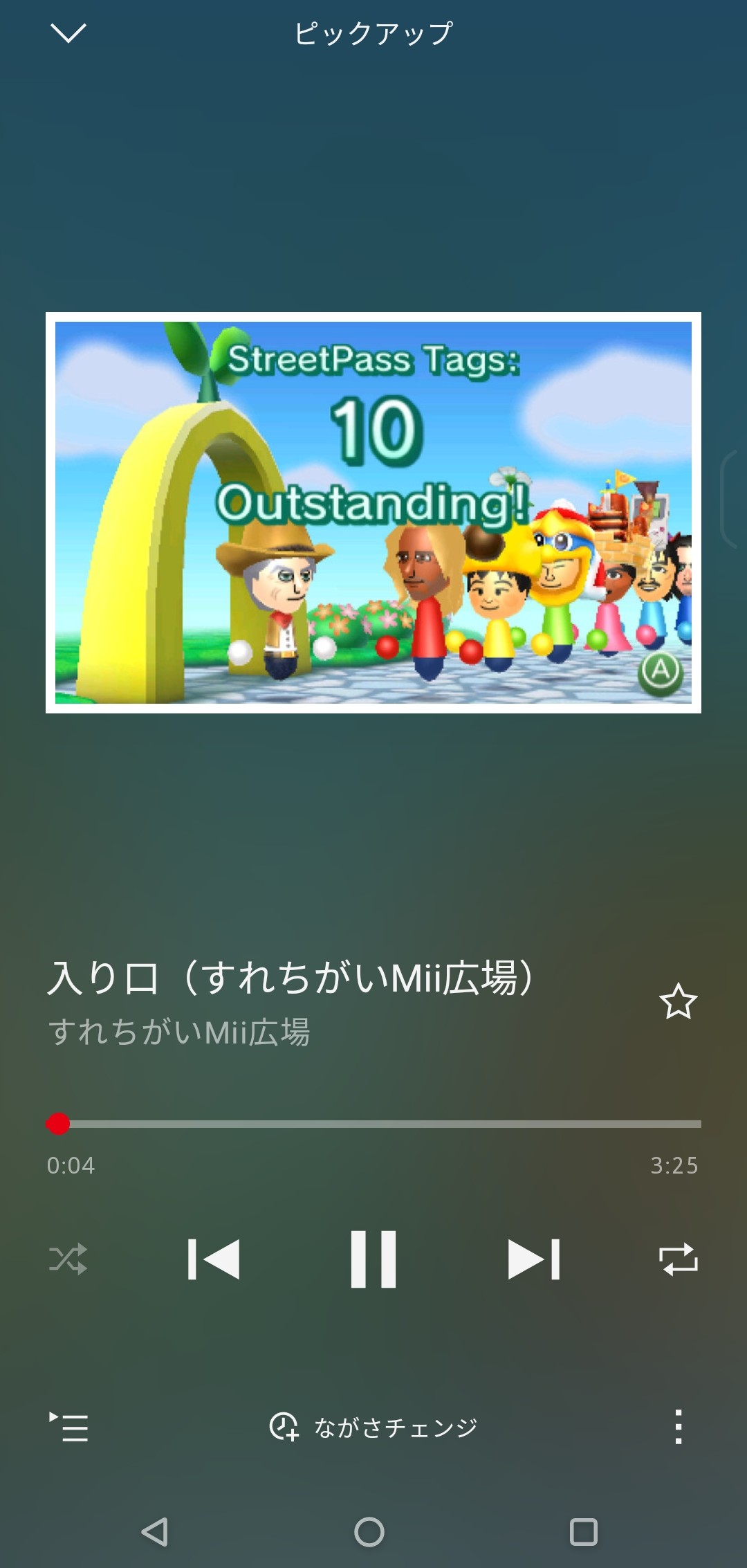This screenshot has width=747, height=1568.
Task: Tap the ながさチェンジ button
Action: pyautogui.click(x=373, y=1427)
